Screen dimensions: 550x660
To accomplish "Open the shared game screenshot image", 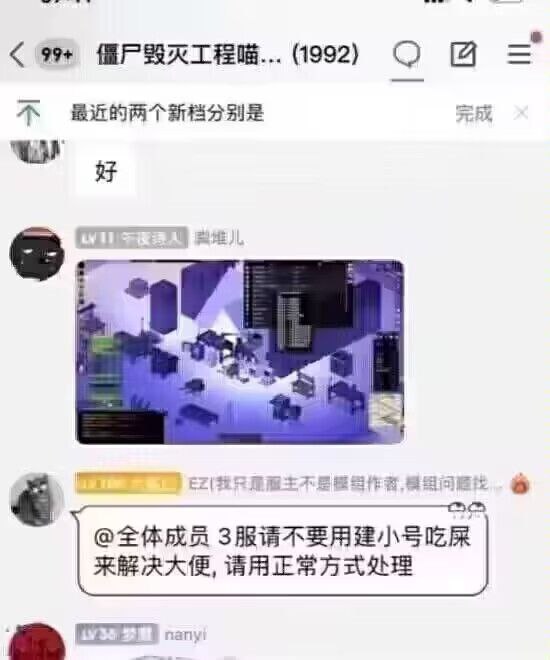I will click(x=240, y=352).
